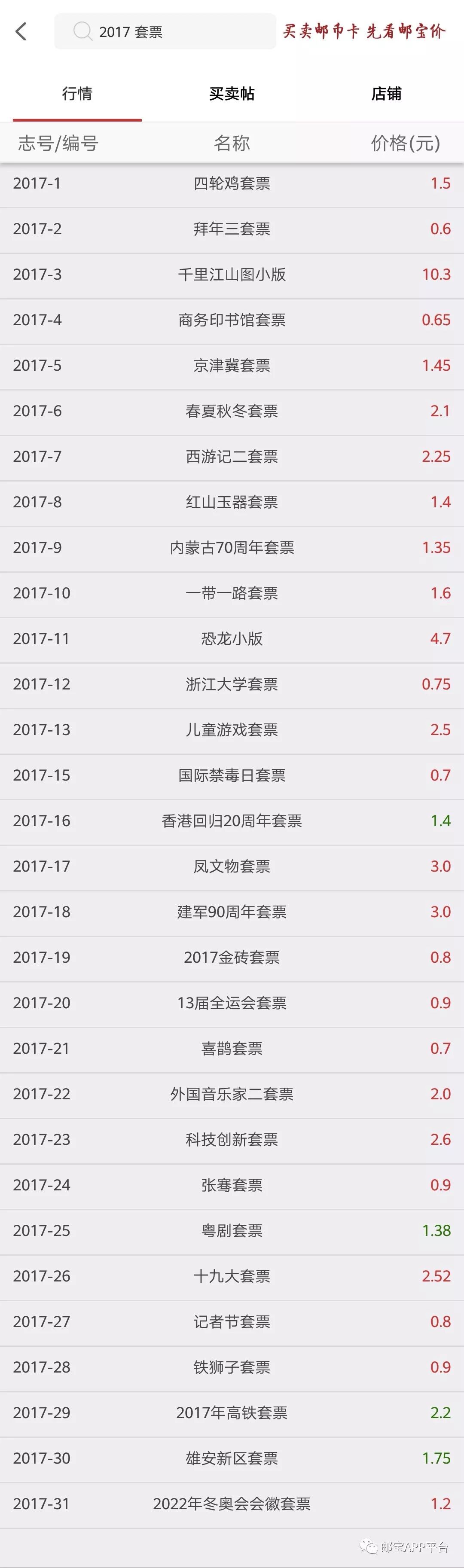Select the 儿童游戏套票 row
Image resolution: width=464 pixels, height=1568 pixels.
pos(232,730)
